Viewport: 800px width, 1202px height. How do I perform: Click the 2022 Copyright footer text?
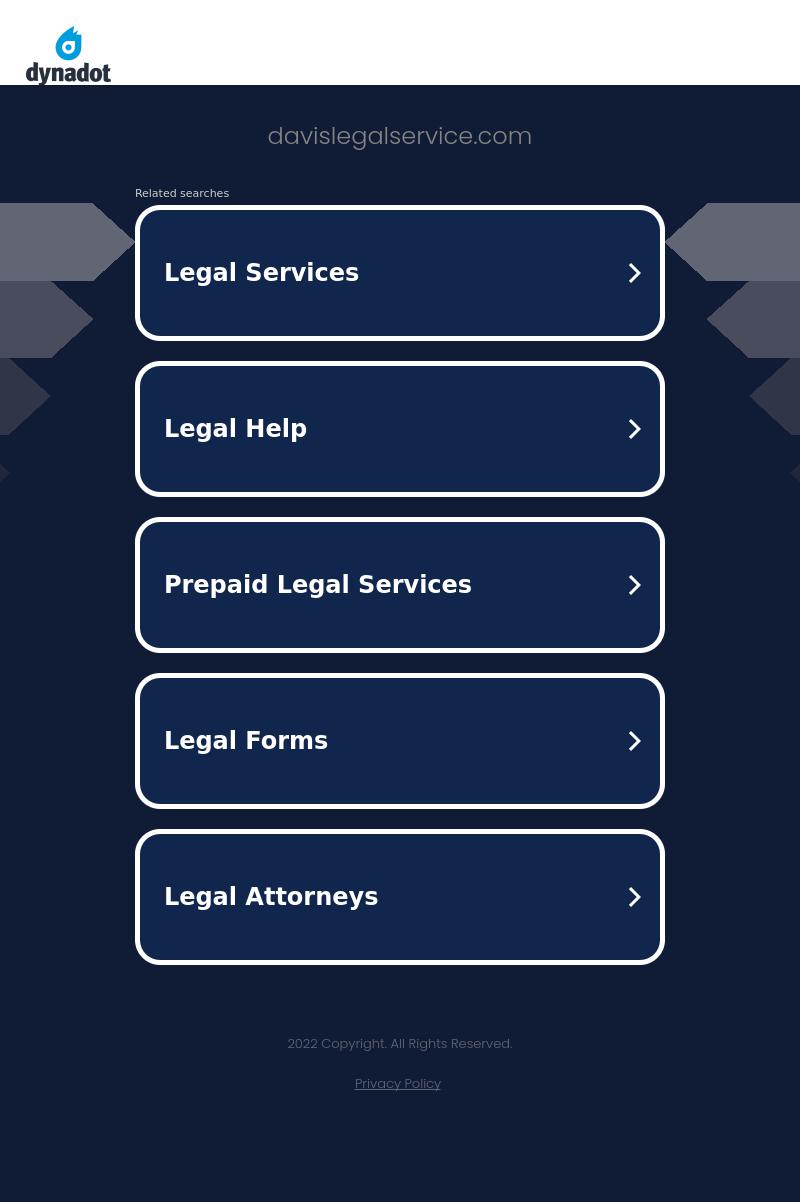[400, 1043]
